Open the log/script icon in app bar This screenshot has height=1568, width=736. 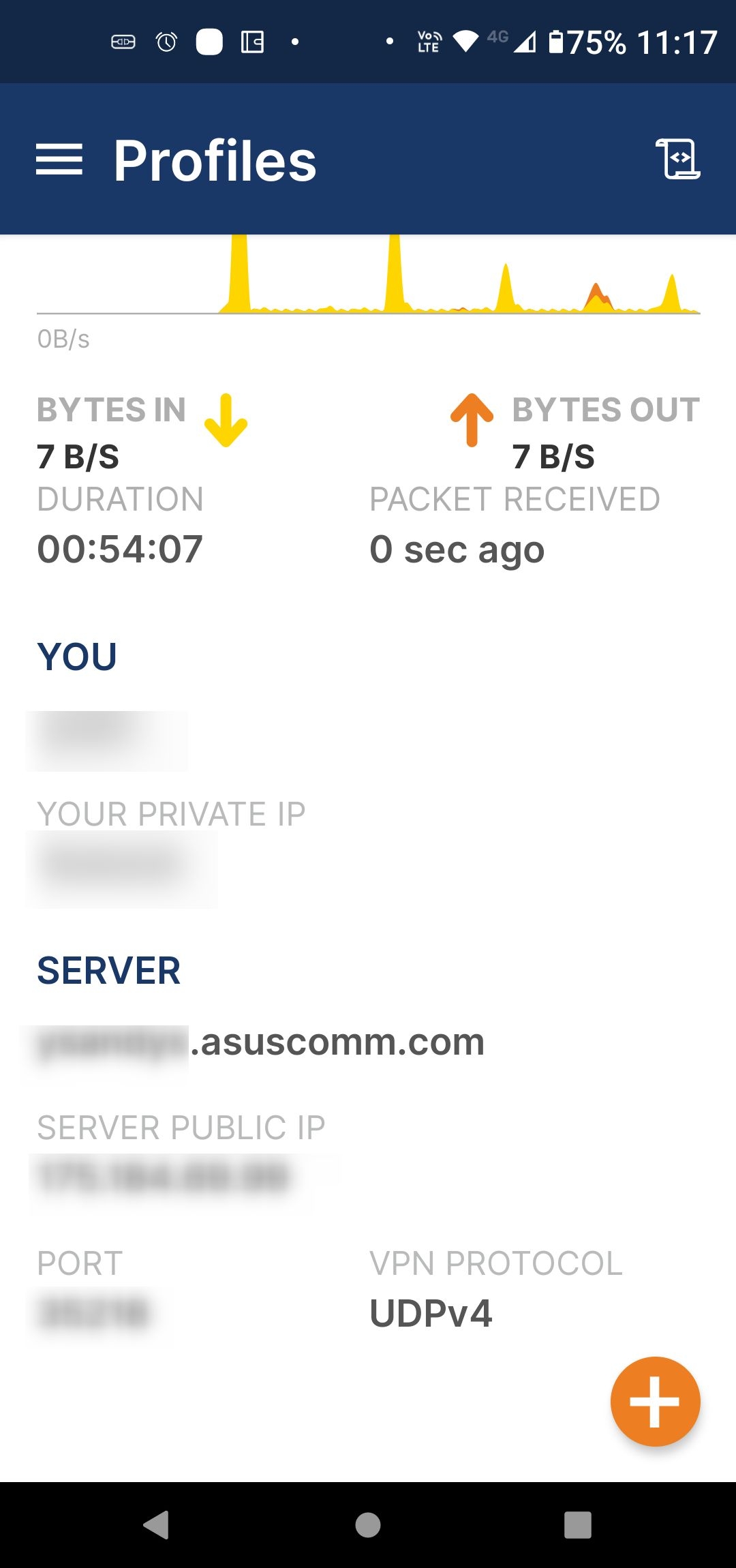tap(679, 160)
